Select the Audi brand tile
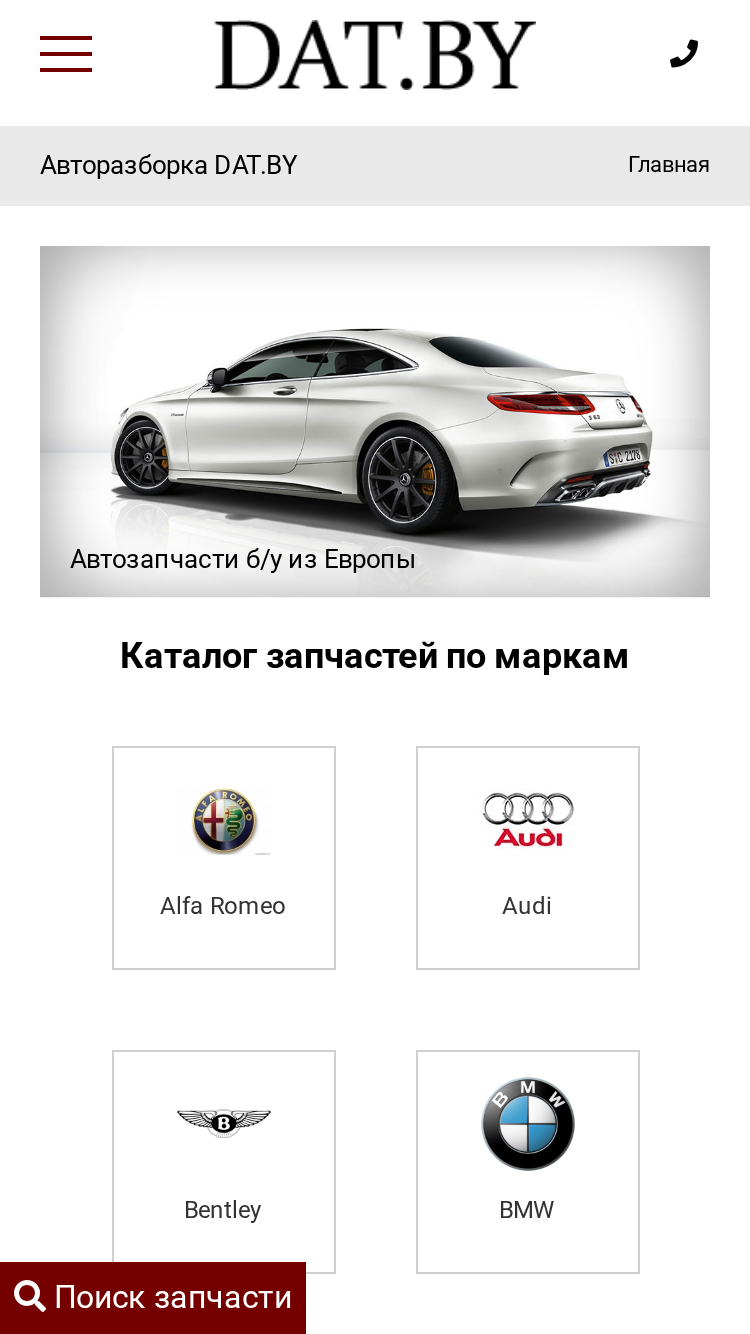 (x=528, y=858)
